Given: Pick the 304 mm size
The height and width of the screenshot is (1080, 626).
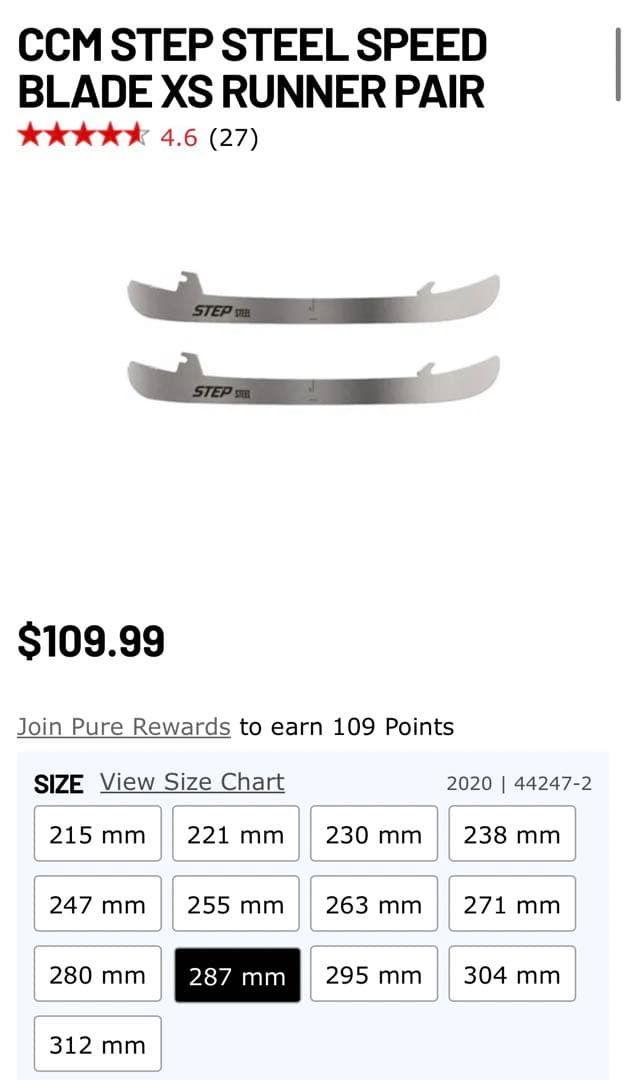Looking at the screenshot, I should 512,974.
